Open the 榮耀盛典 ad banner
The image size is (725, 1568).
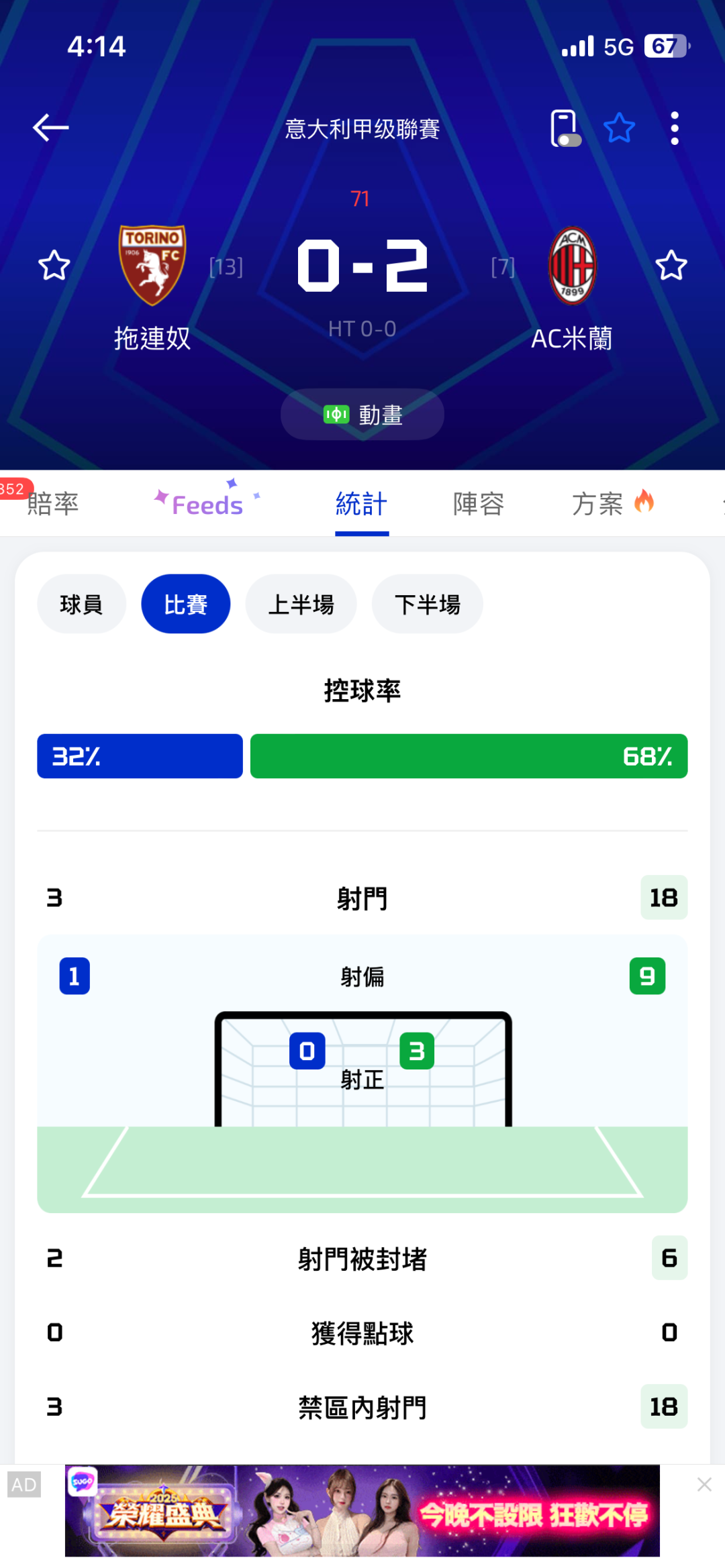(362, 1511)
